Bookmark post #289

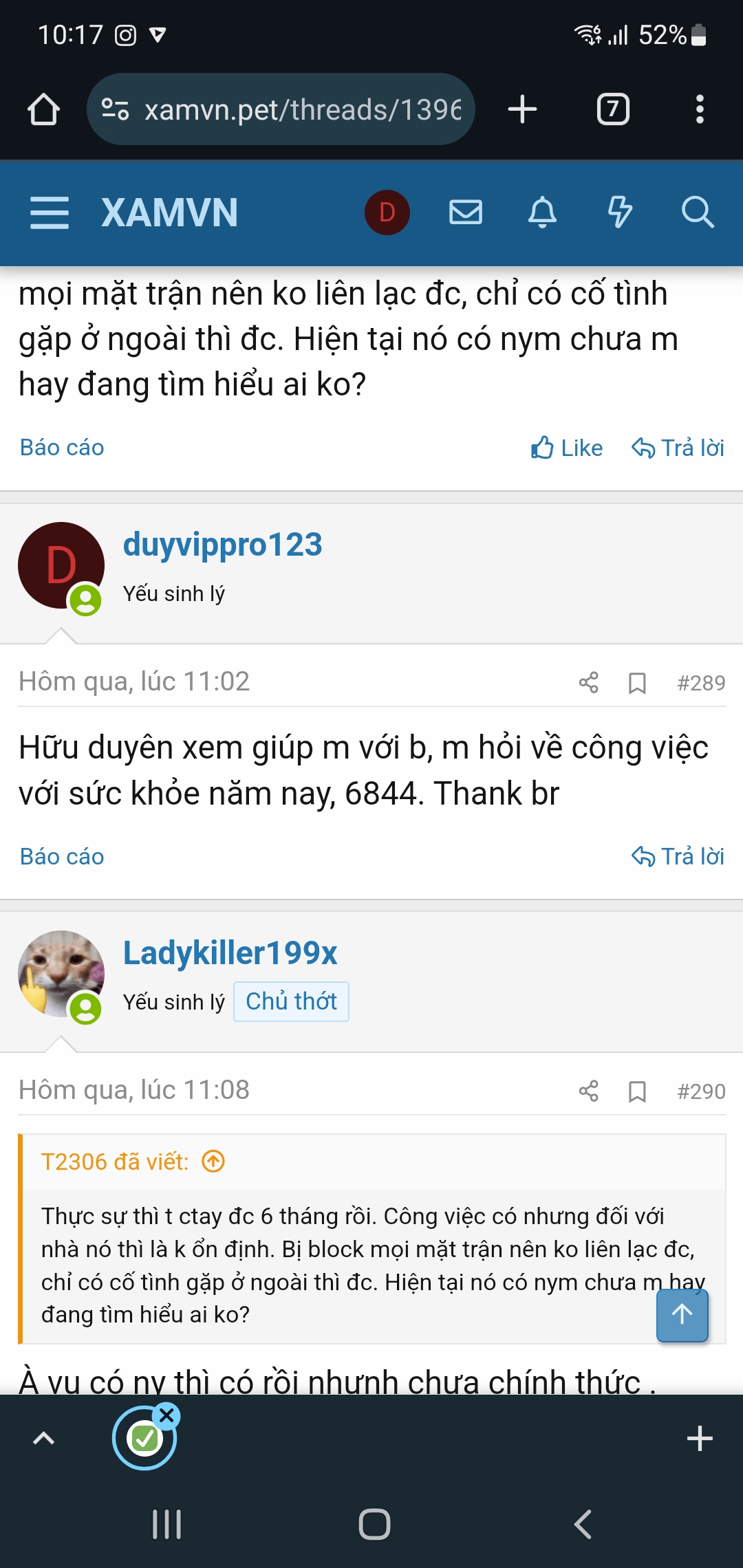pyautogui.click(x=637, y=683)
